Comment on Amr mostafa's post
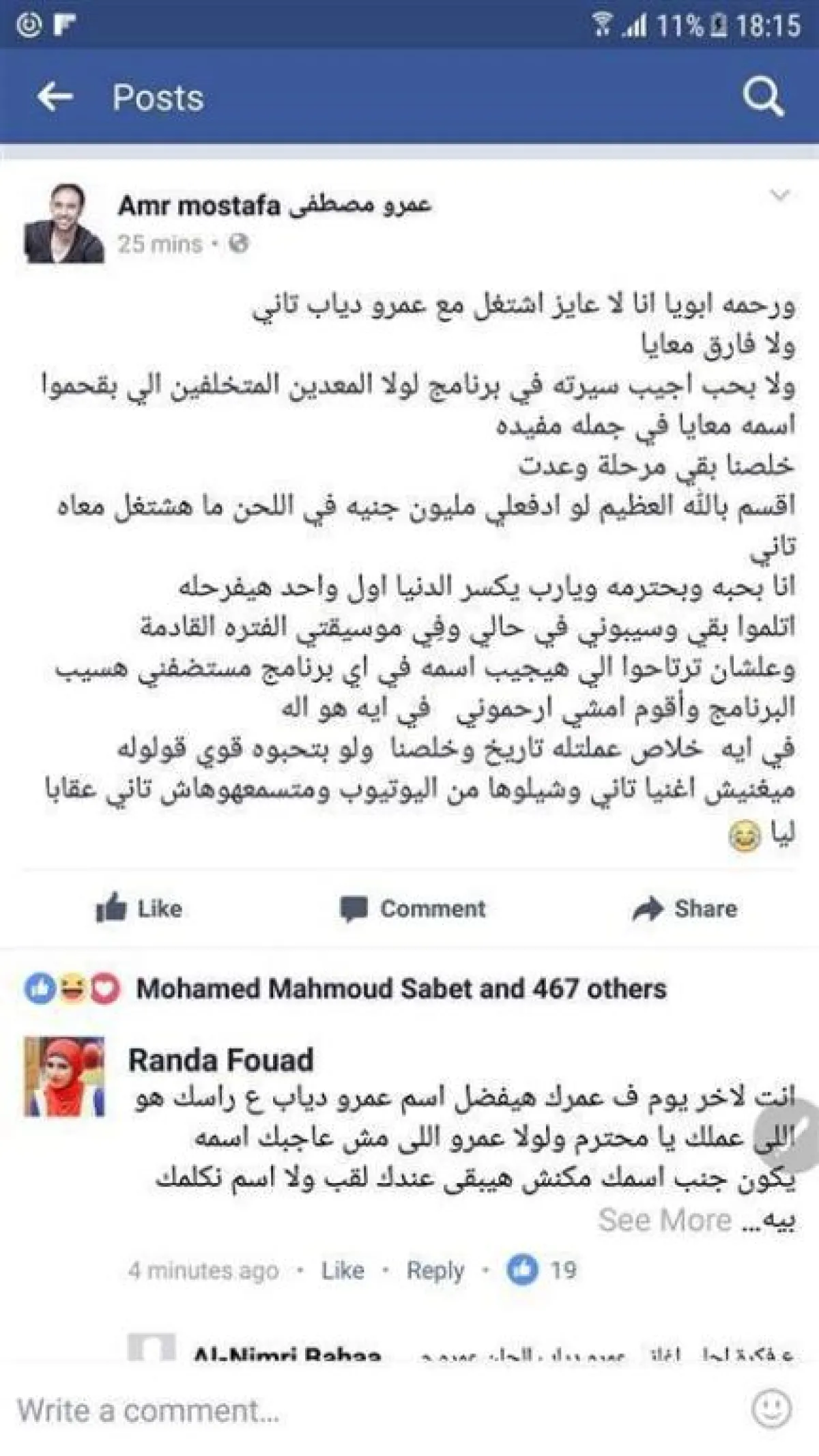The image size is (819, 1456). coord(412,909)
